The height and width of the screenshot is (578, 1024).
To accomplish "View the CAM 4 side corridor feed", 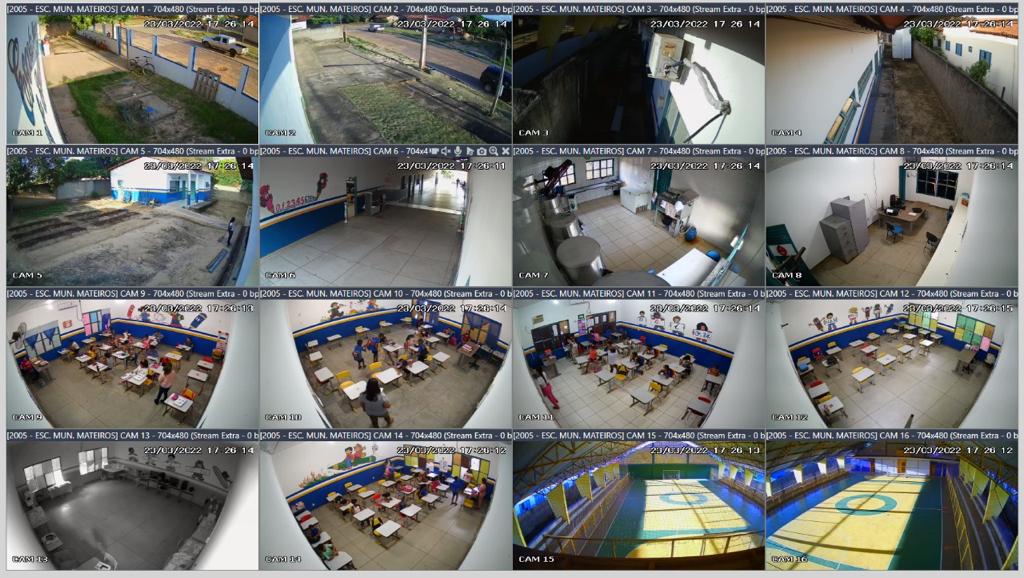I will [891, 80].
